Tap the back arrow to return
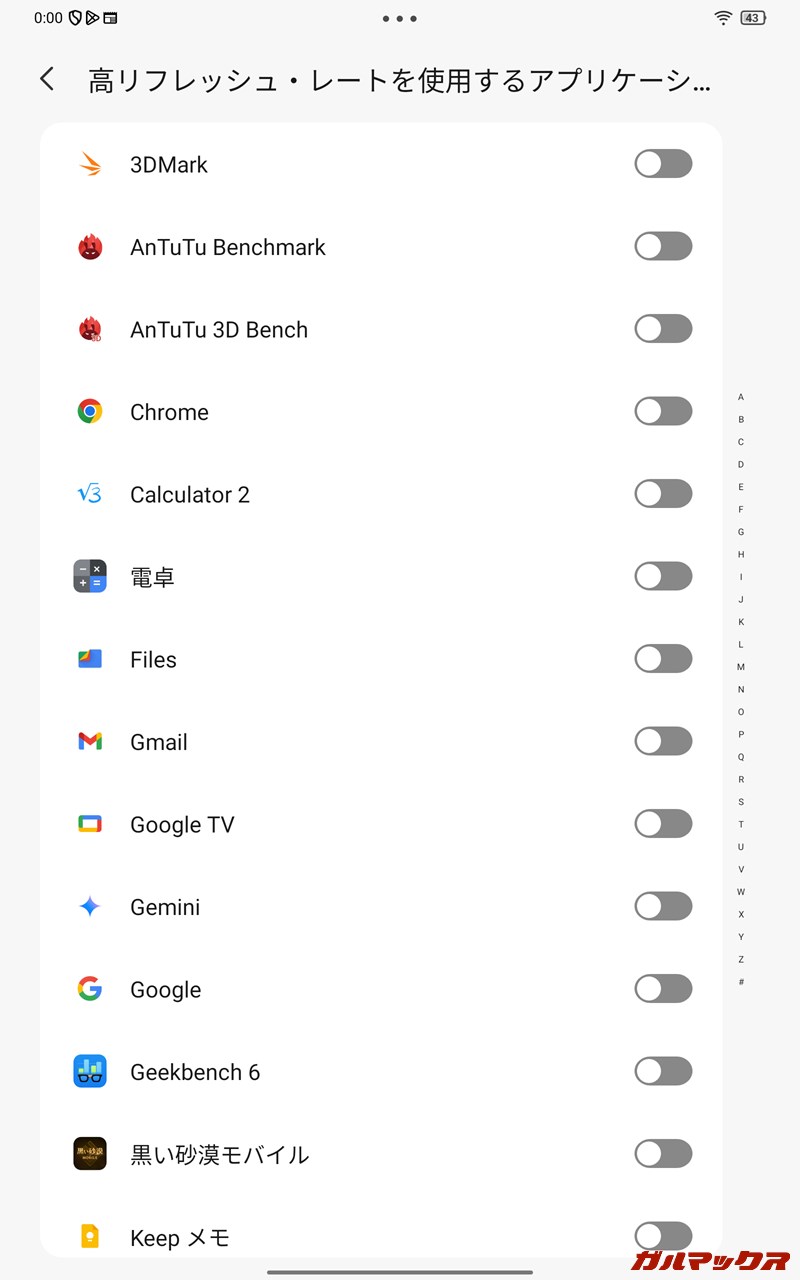800x1280 pixels. 46,78
